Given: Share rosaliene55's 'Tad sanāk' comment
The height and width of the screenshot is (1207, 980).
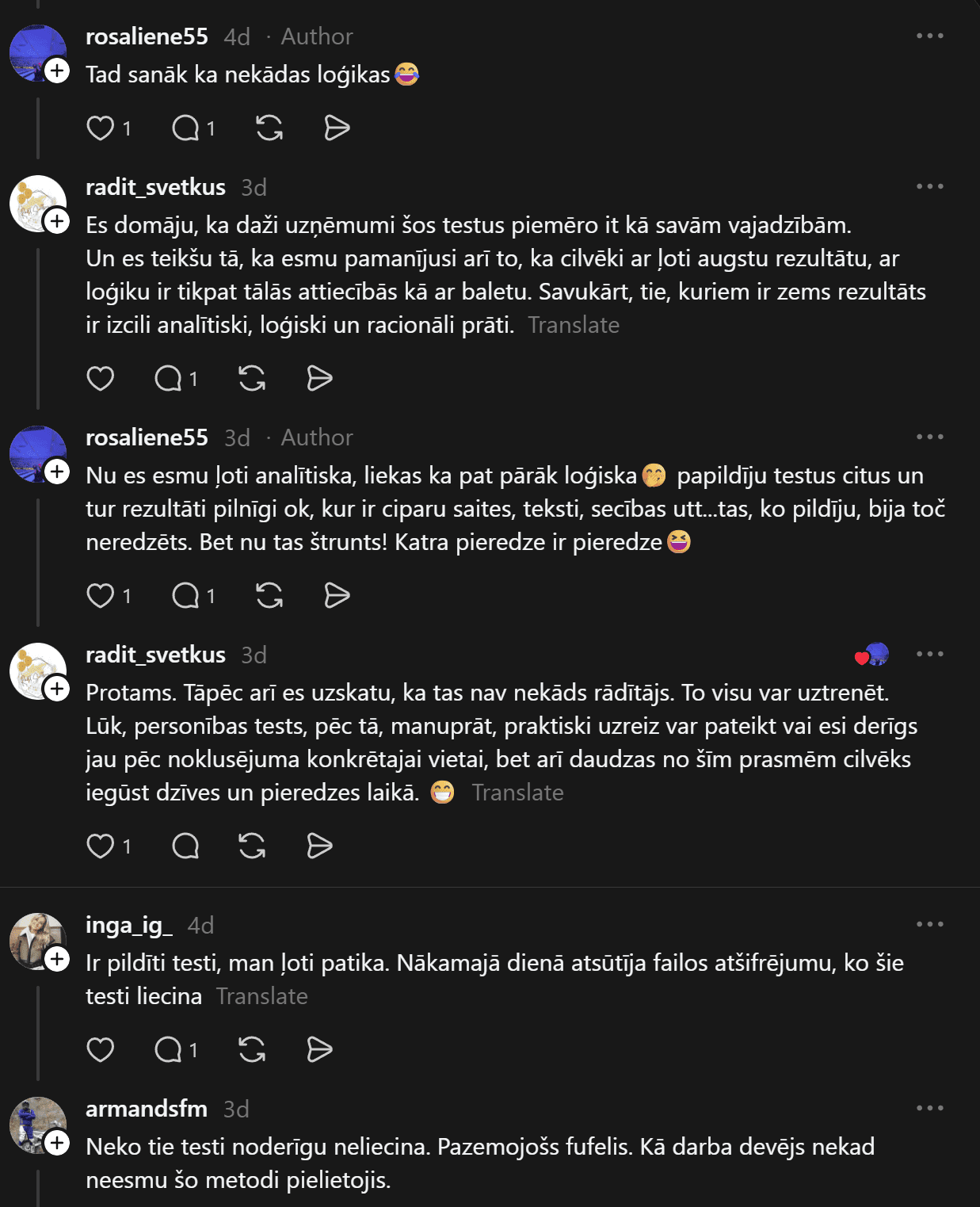Looking at the screenshot, I should click(337, 128).
